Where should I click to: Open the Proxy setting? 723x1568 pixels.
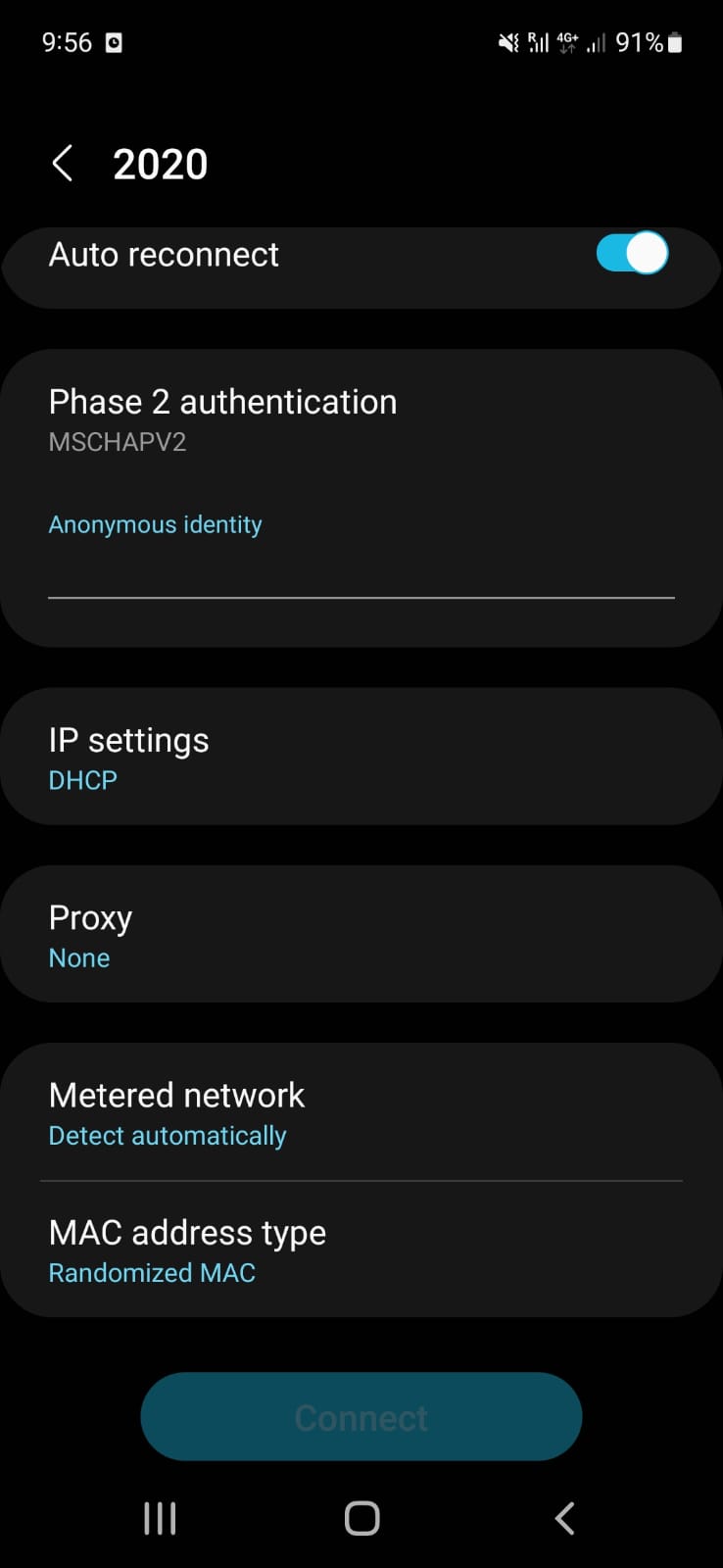click(361, 934)
